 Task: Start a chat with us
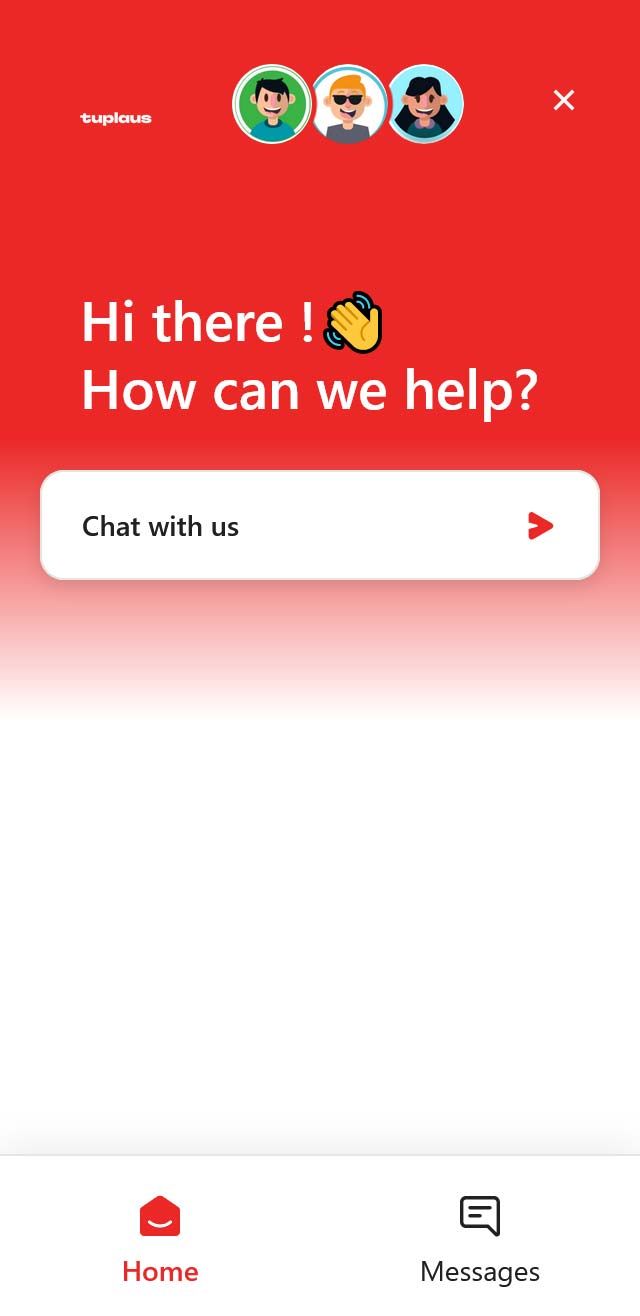click(320, 526)
